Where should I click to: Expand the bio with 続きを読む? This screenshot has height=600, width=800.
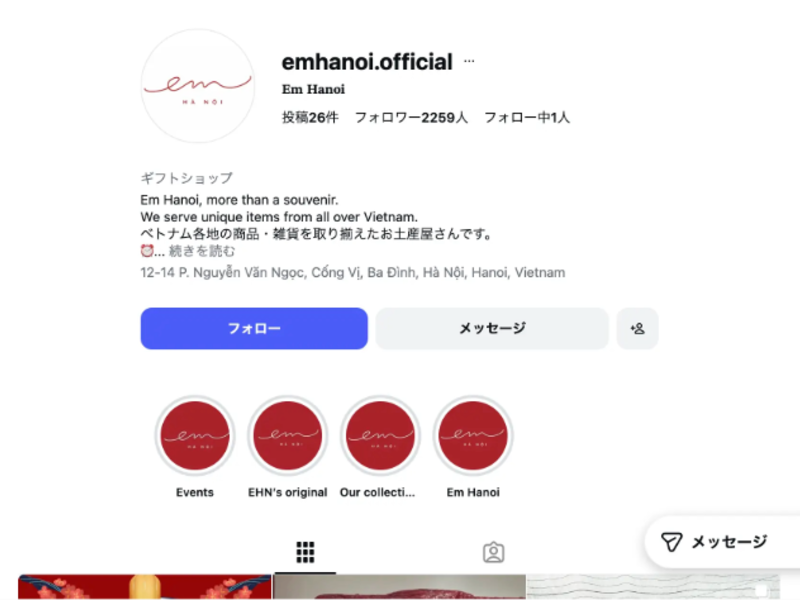(202, 252)
